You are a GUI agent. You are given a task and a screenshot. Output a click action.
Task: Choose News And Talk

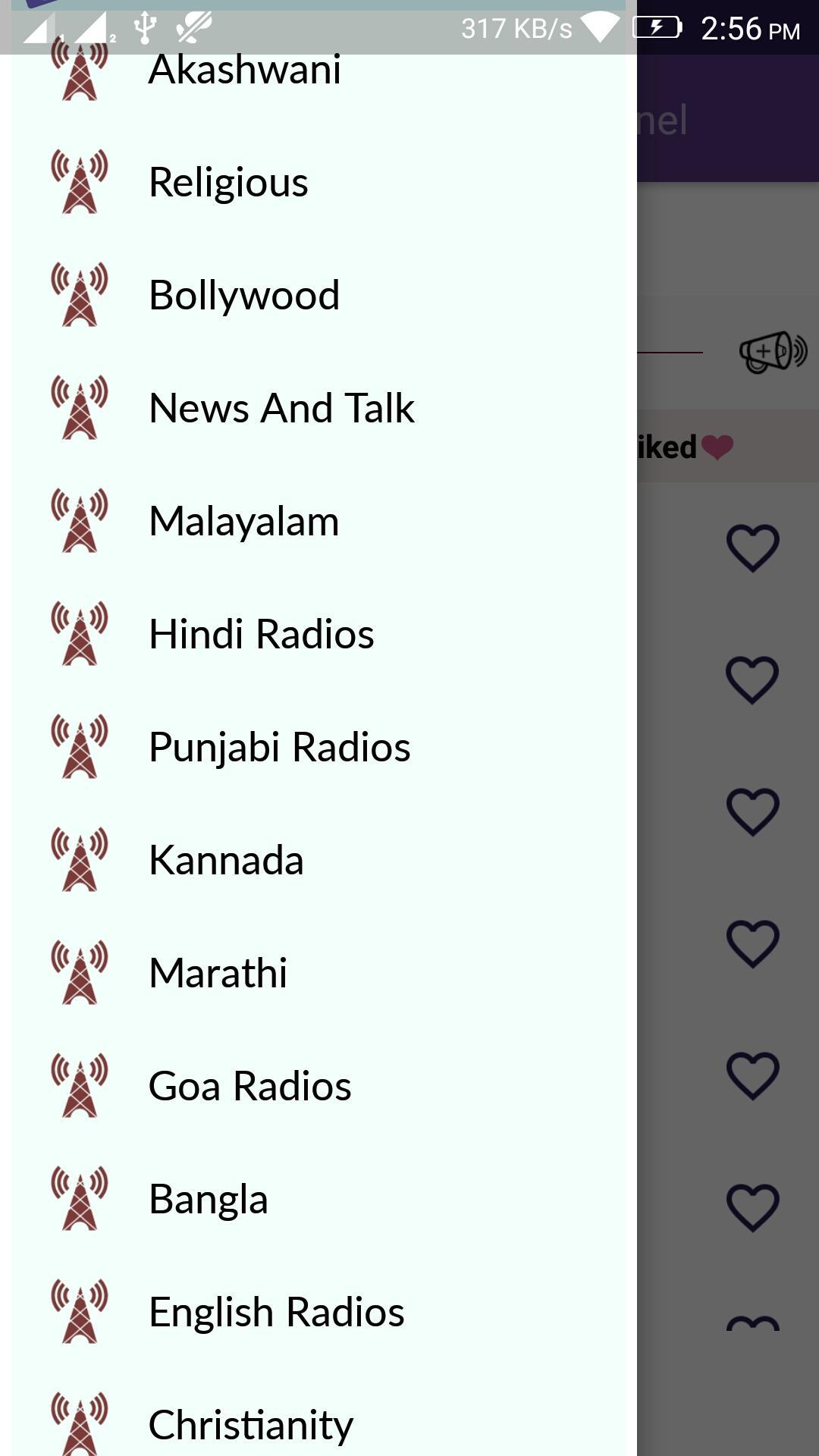[324, 408]
